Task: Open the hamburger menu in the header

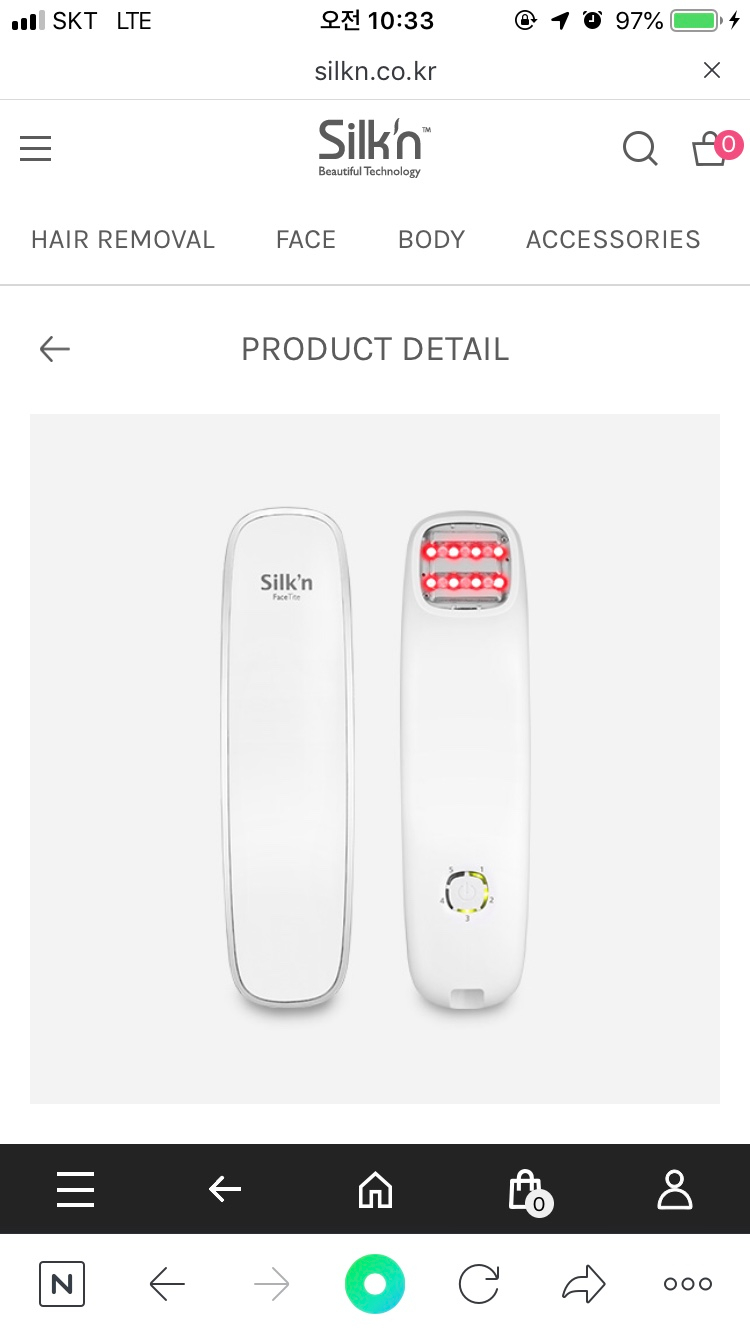Action: (36, 149)
